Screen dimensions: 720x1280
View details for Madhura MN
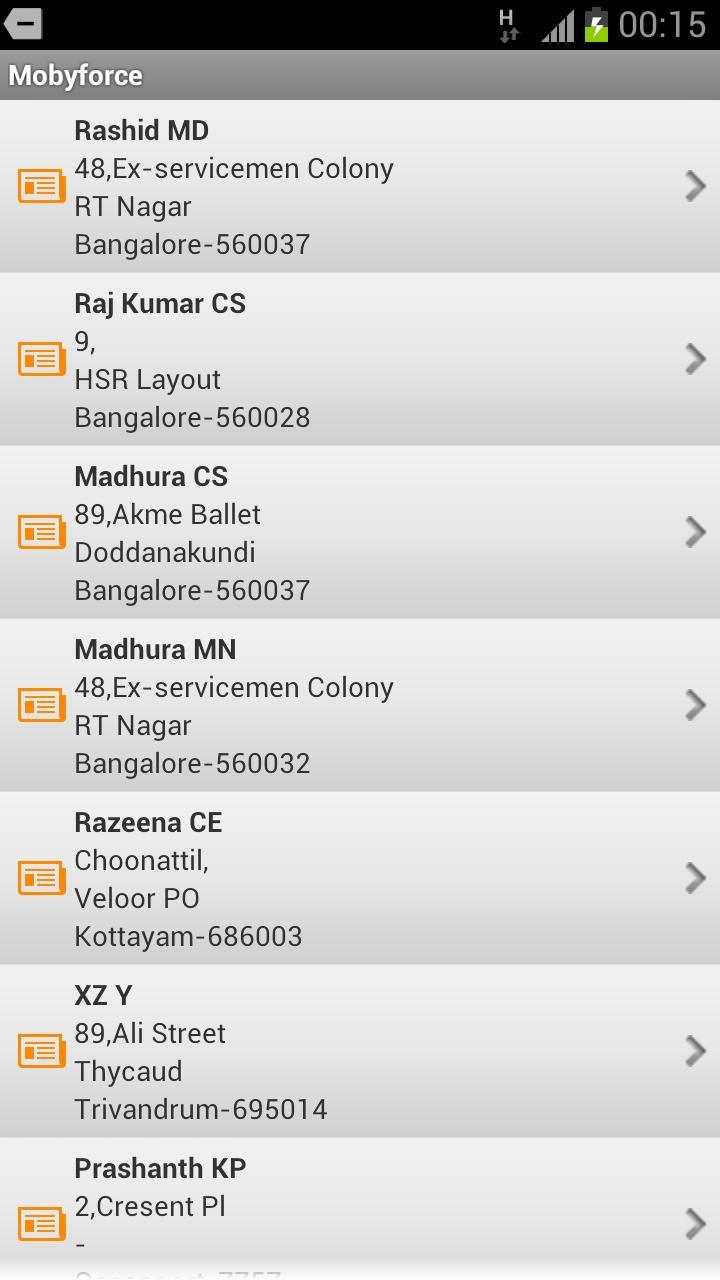coord(360,705)
